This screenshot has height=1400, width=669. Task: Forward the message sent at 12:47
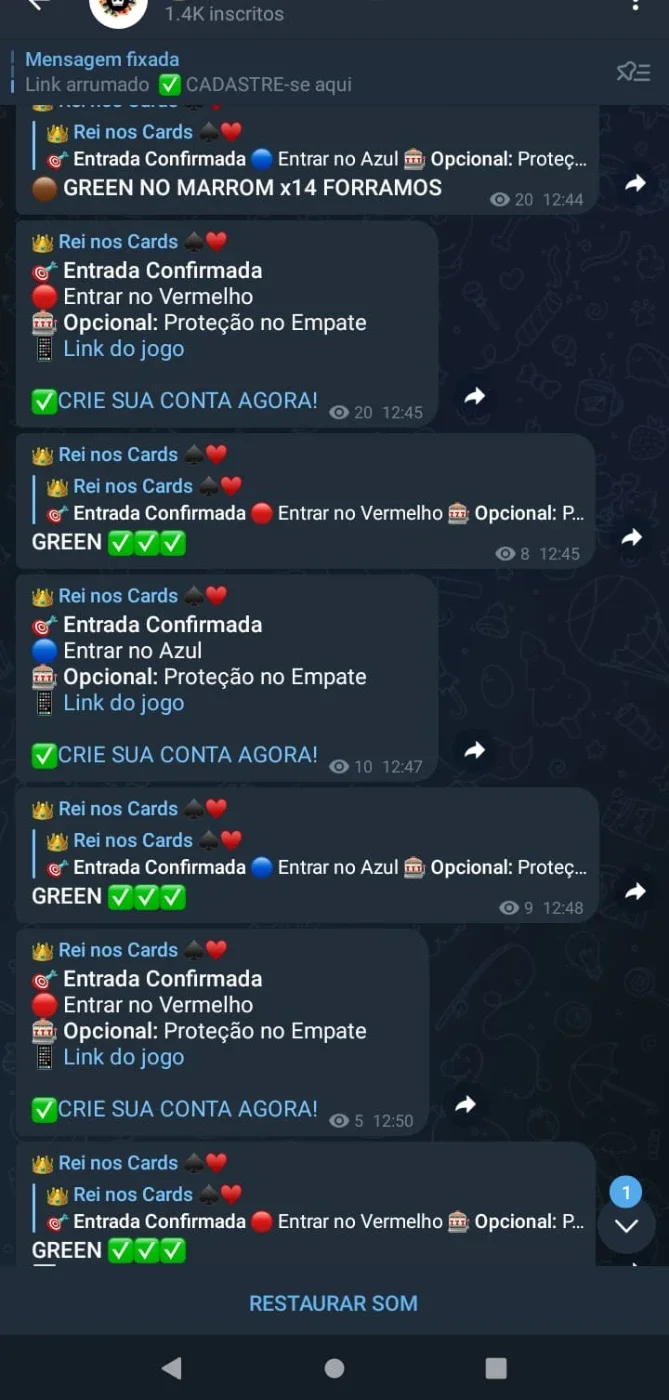pos(475,750)
